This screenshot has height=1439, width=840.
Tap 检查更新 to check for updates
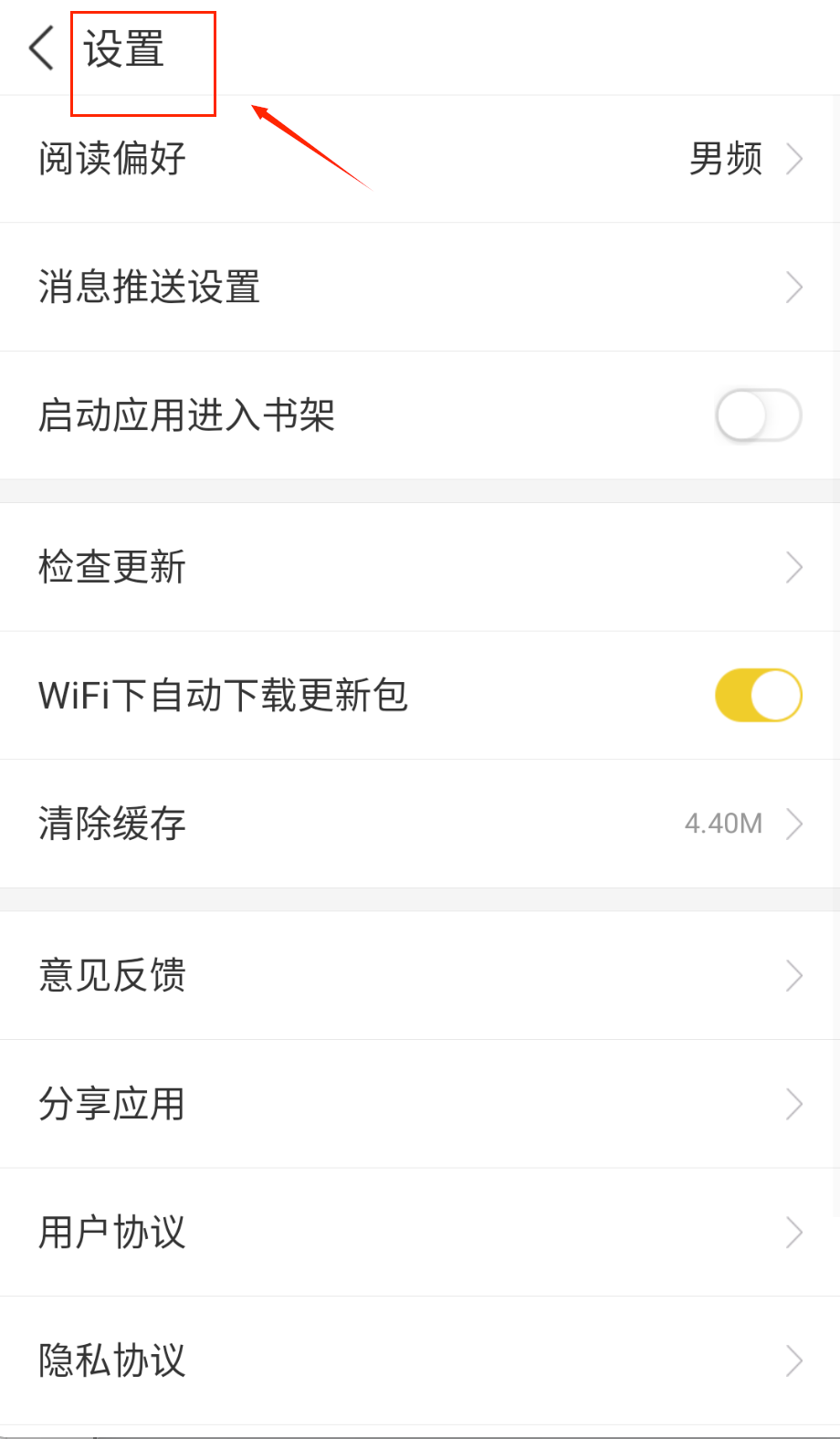(x=420, y=567)
